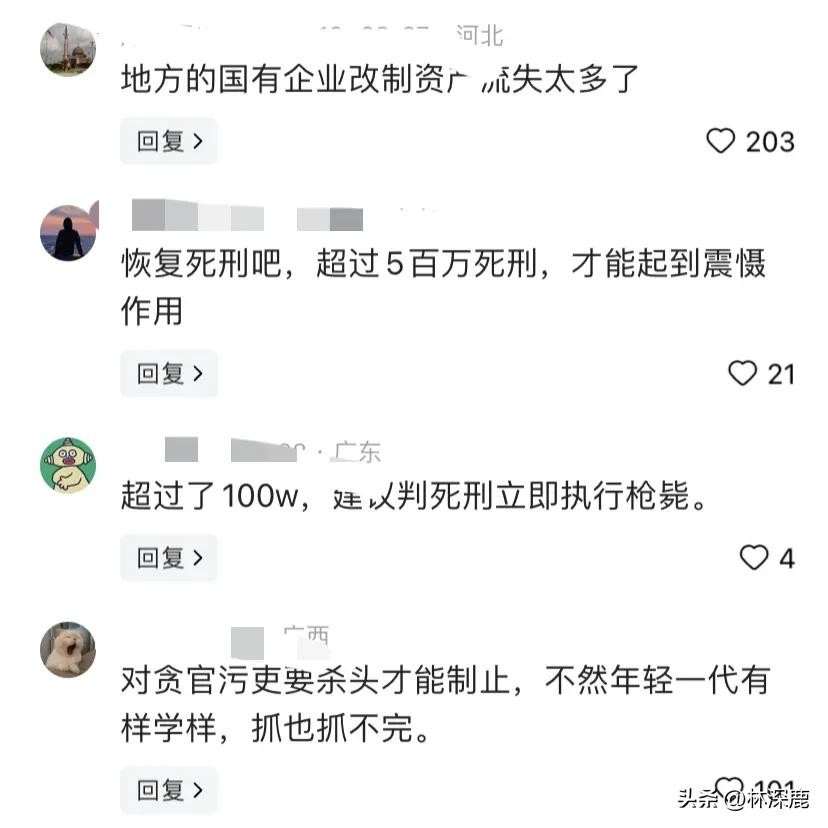Reply to the 对贪官污吏要杀头 comment

(x=169, y=790)
